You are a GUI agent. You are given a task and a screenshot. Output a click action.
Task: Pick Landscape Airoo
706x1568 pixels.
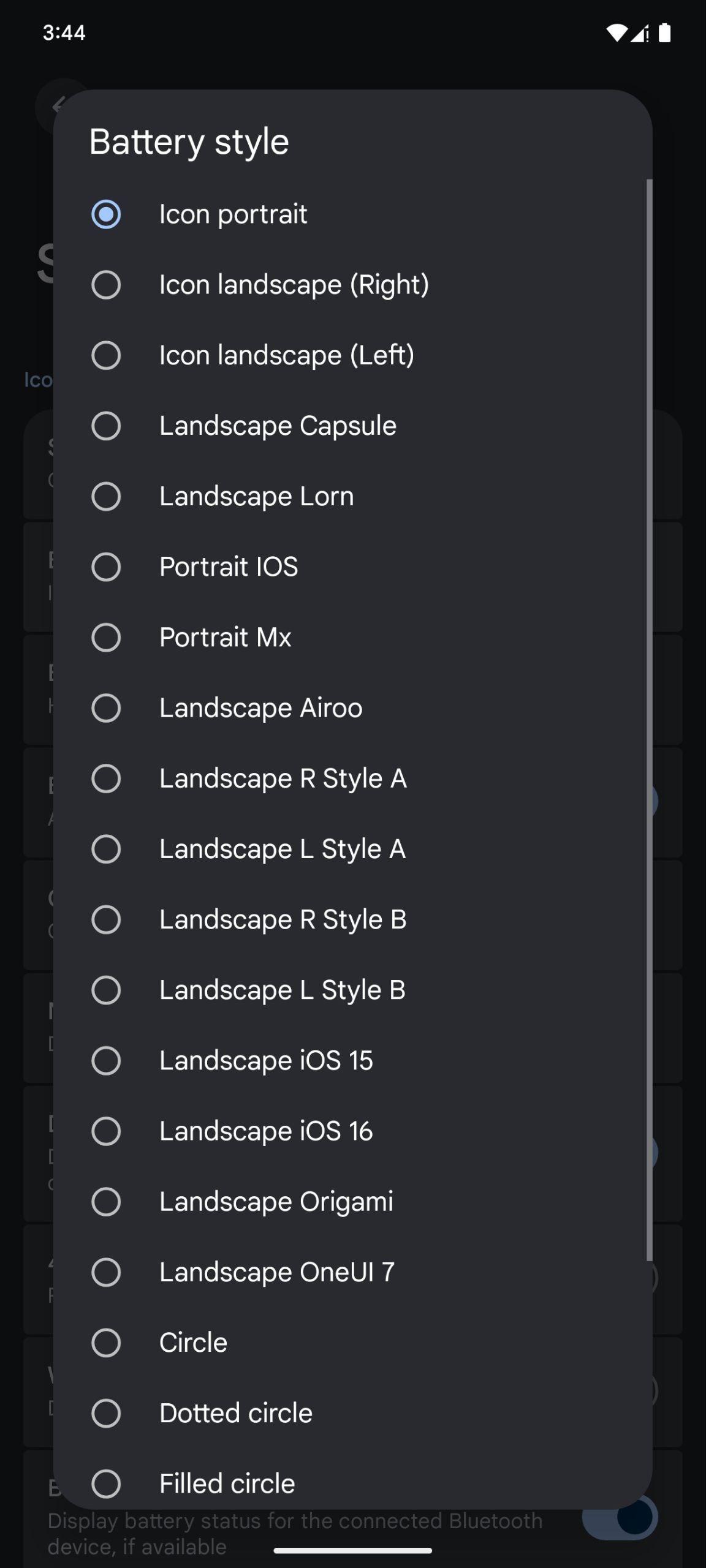coord(352,708)
